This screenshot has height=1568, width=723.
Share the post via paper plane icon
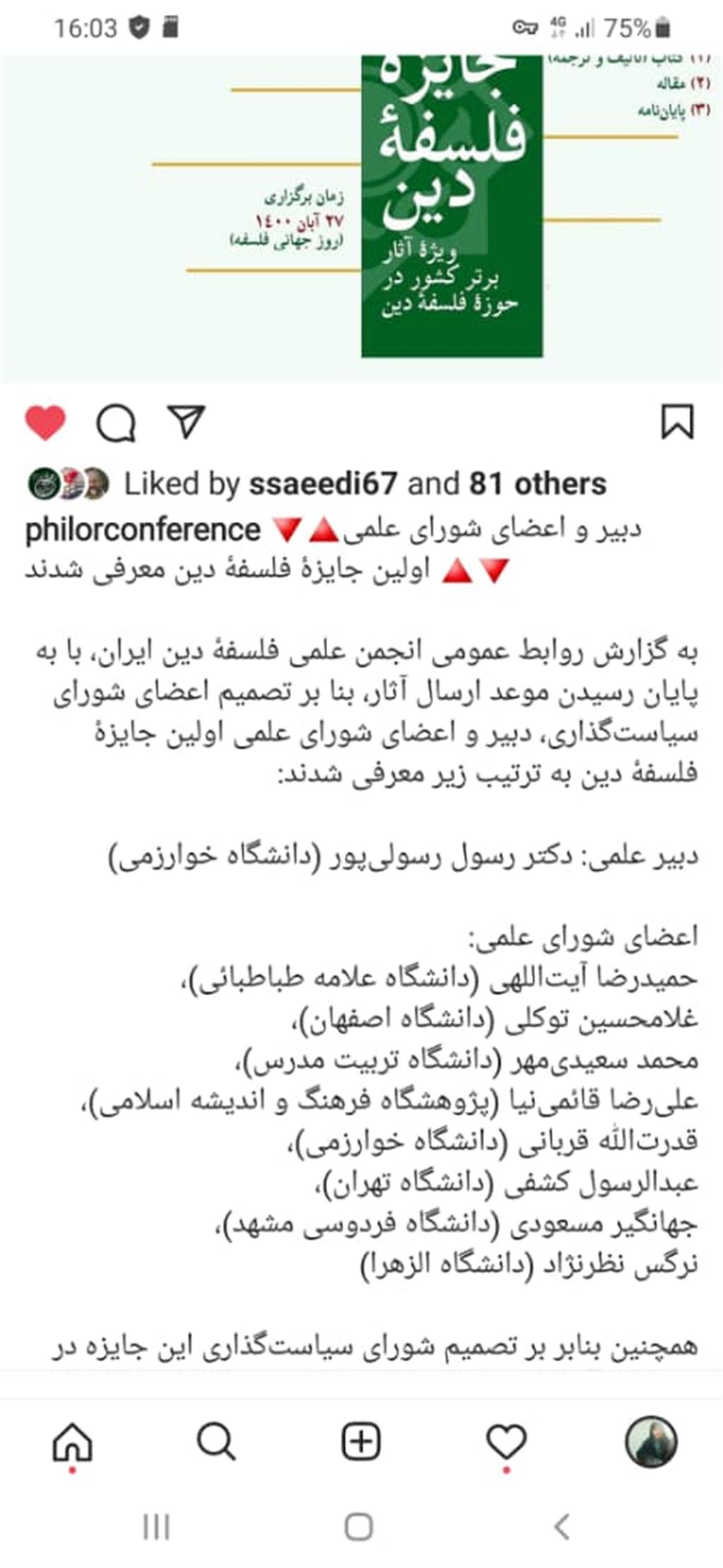tap(185, 422)
